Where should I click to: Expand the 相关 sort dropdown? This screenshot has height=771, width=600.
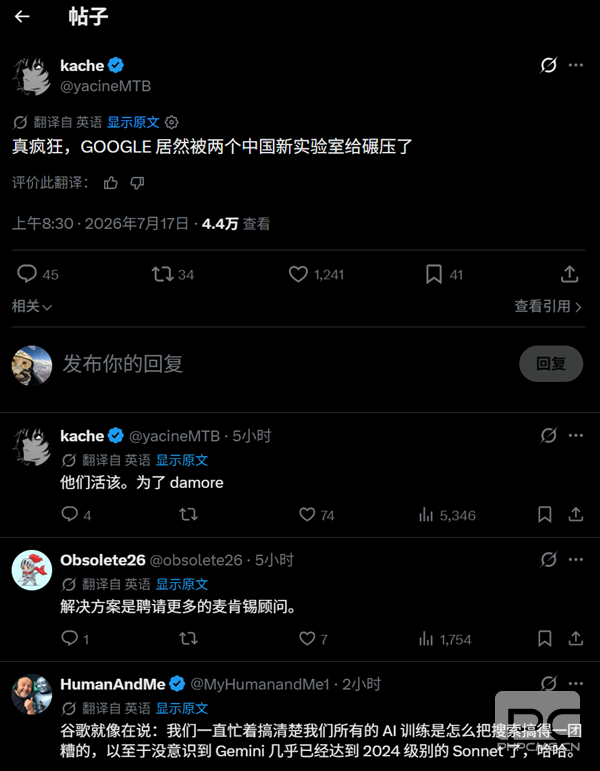tap(31, 306)
